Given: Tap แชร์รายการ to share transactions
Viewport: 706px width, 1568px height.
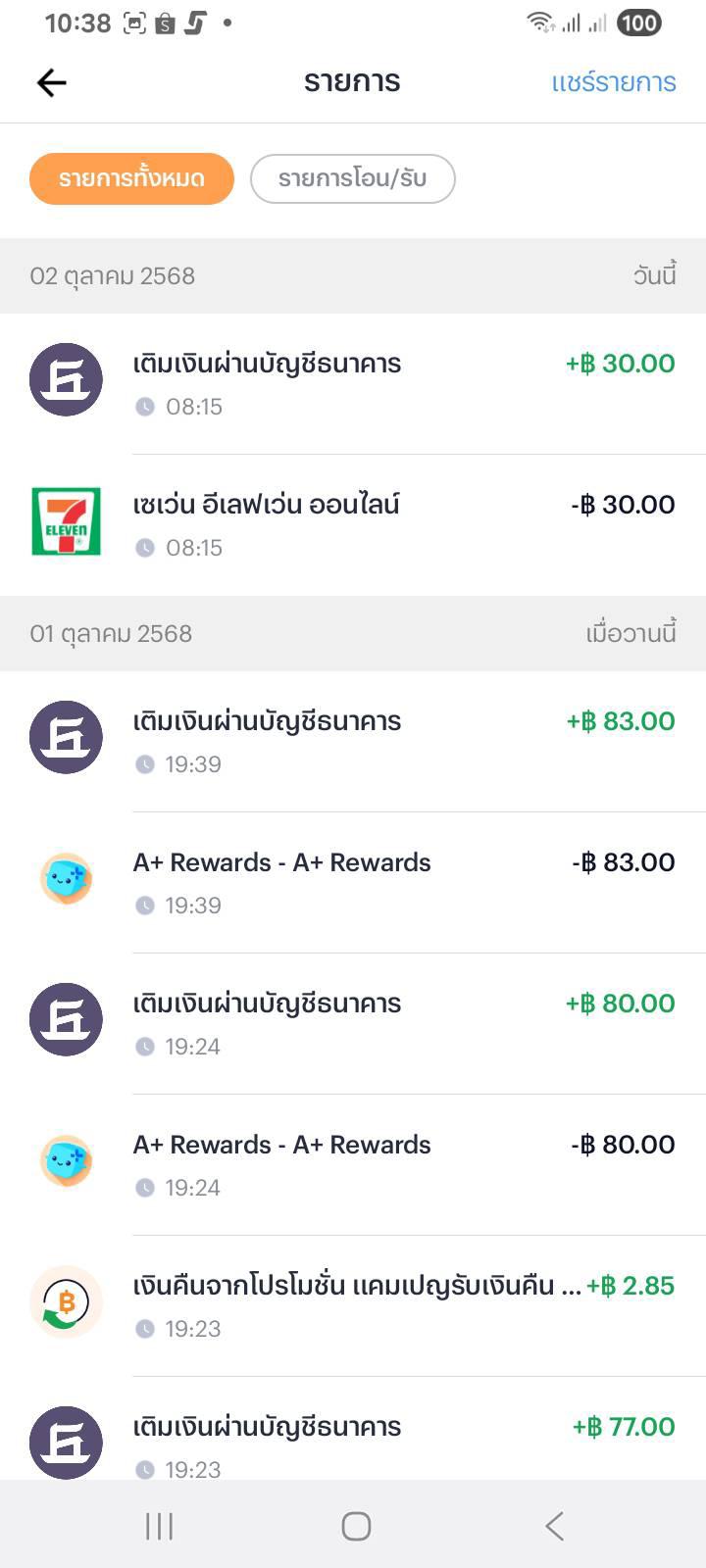Looking at the screenshot, I should click(613, 82).
